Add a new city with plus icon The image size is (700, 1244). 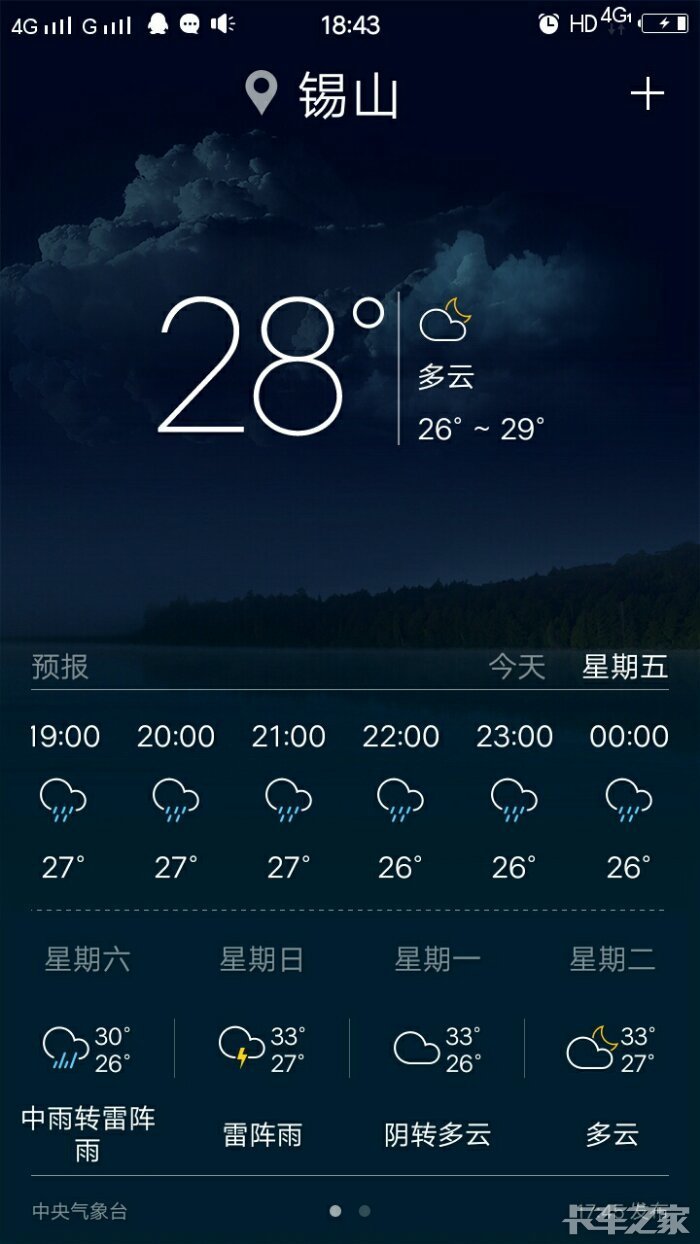pyautogui.click(x=647, y=94)
